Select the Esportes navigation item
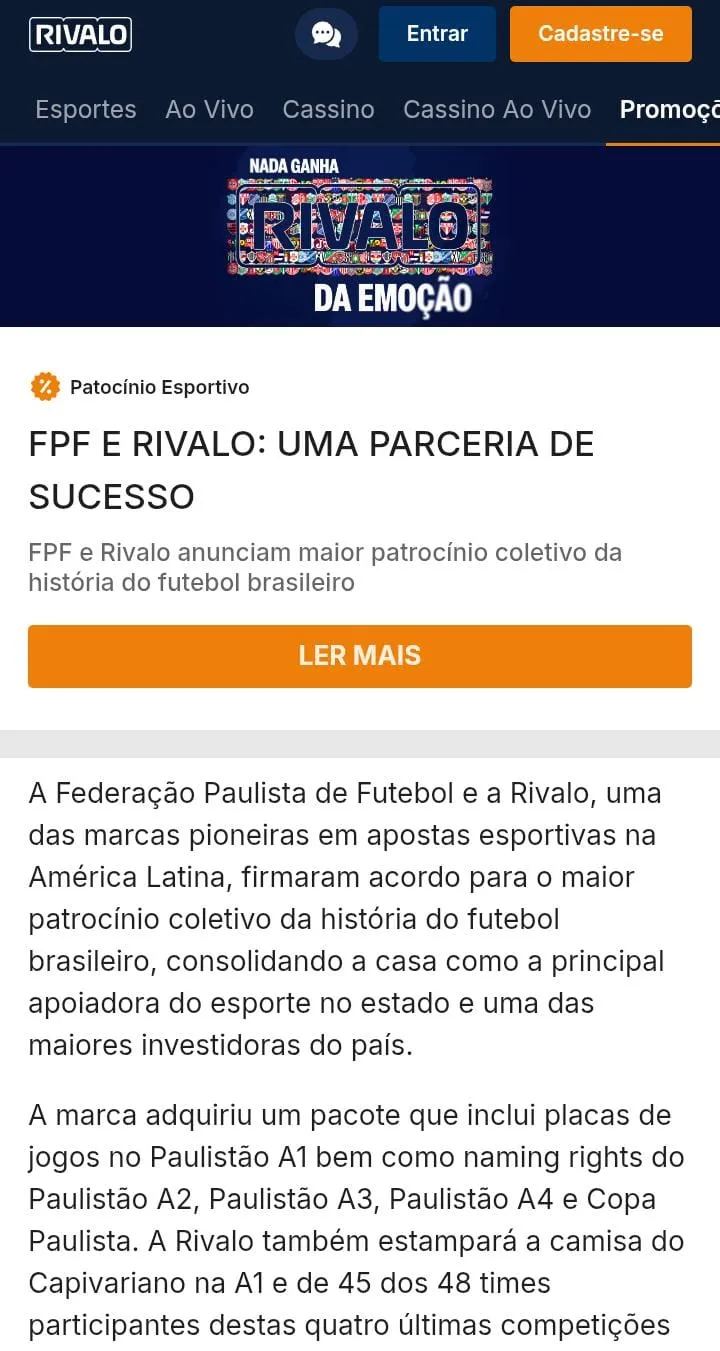 tap(85, 110)
